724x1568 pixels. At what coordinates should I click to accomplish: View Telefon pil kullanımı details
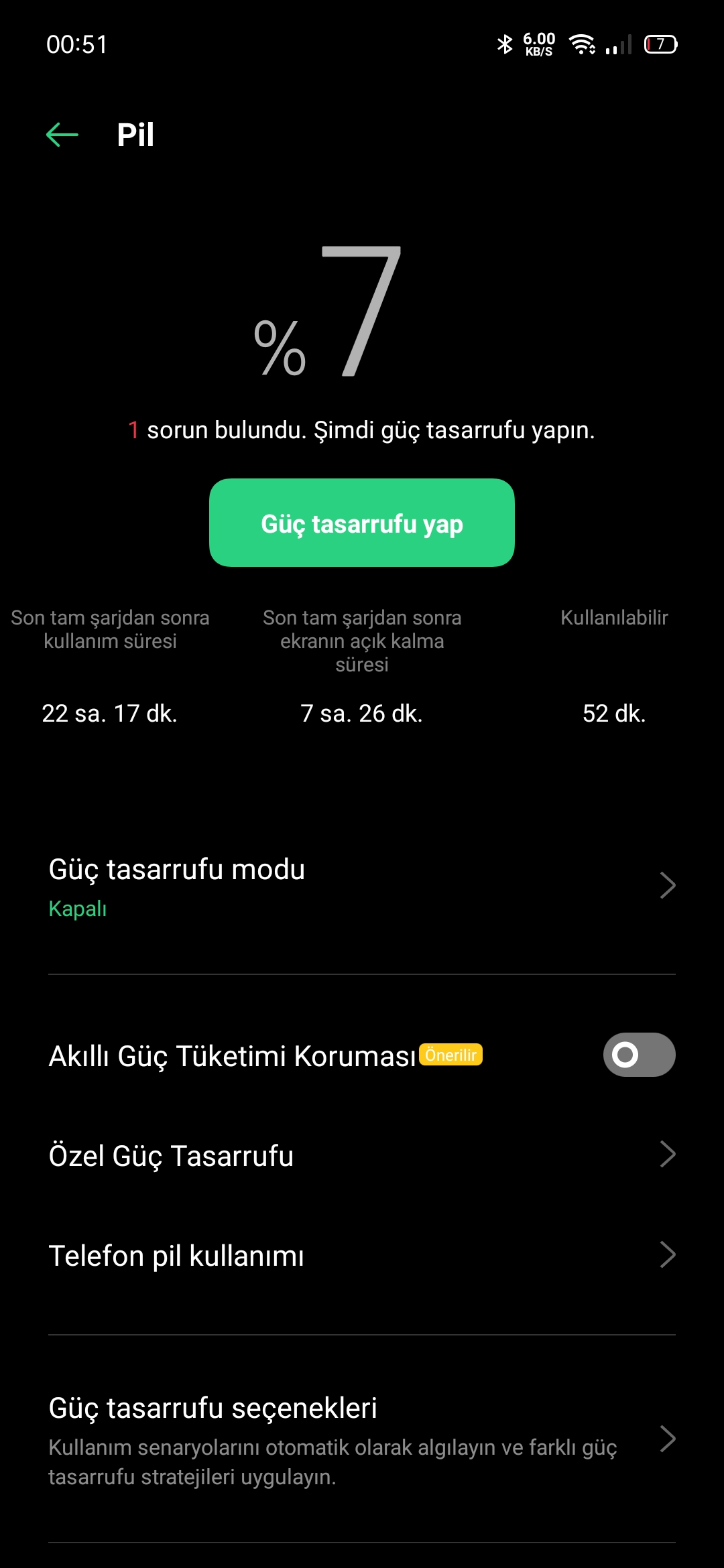362,1255
